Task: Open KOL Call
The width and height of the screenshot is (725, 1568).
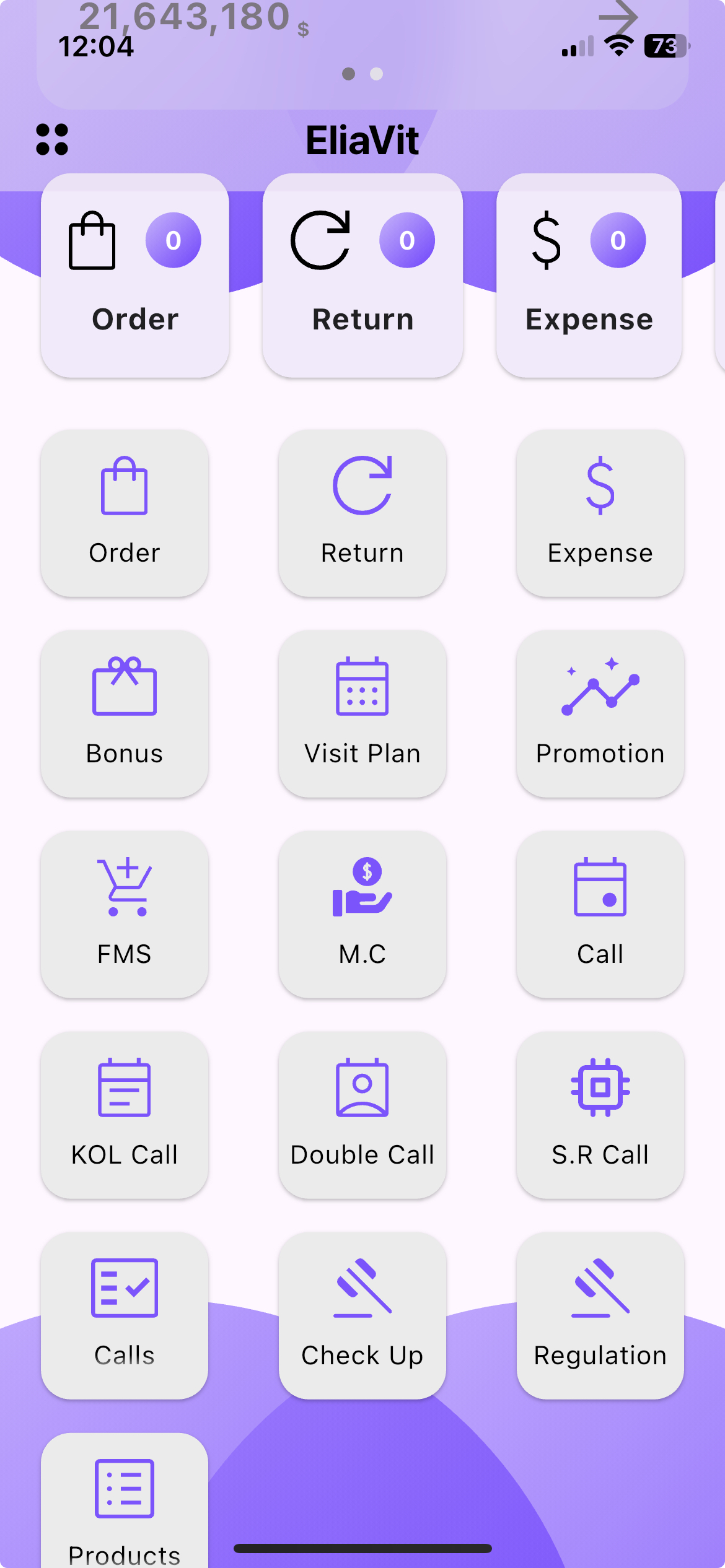Action: point(125,1115)
